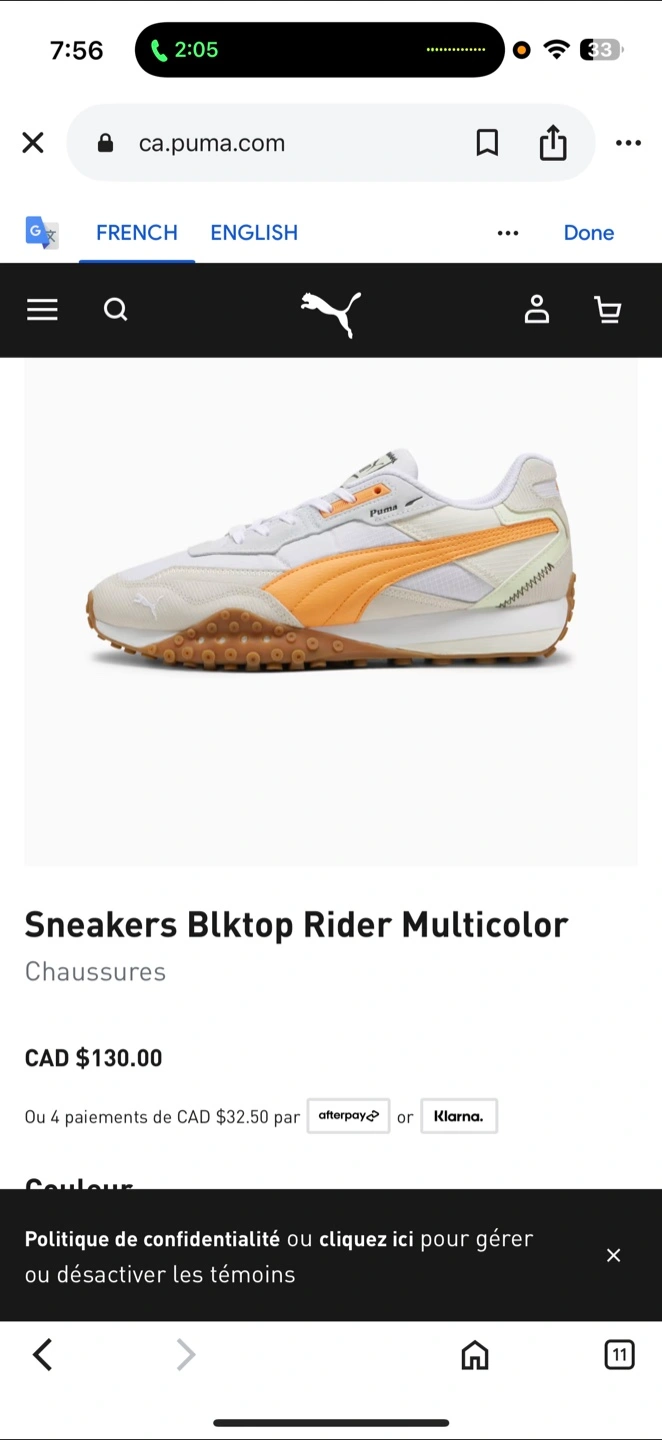The image size is (662, 1440).
Task: Go back to the previous page
Action: [42, 1355]
